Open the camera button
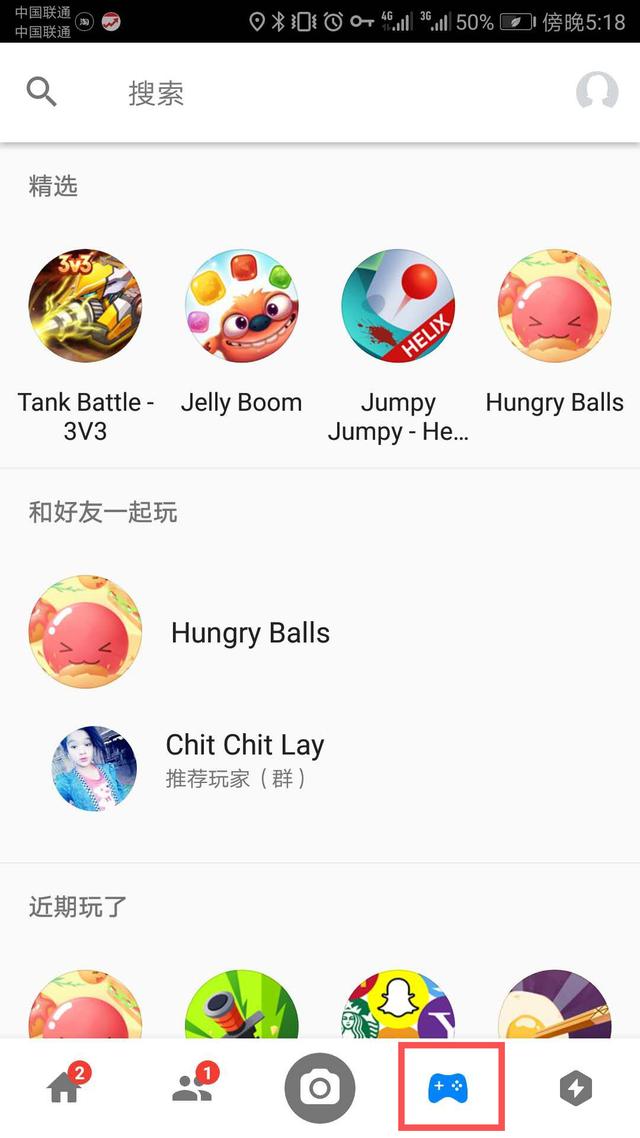The width and height of the screenshot is (640, 1138). (x=320, y=1087)
